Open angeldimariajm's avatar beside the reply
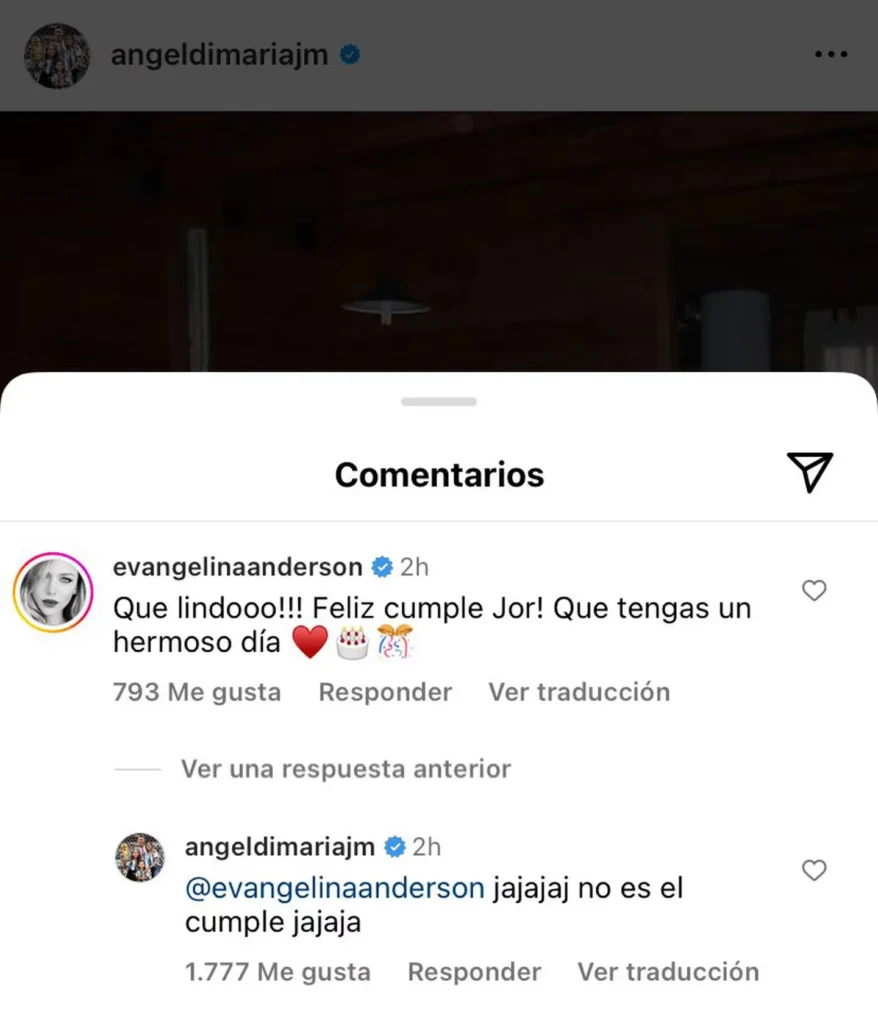The image size is (878, 1024). point(140,857)
